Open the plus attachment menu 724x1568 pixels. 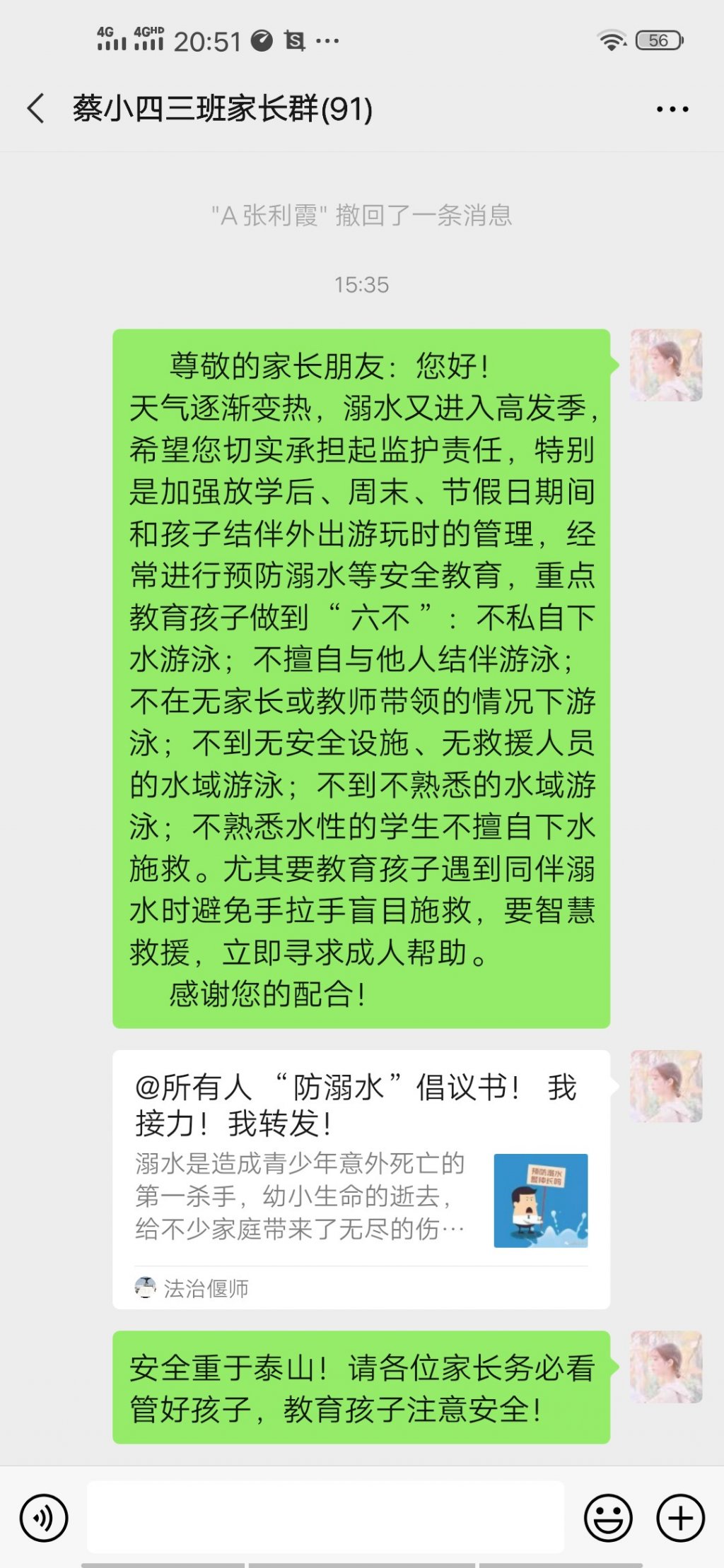(680, 1518)
